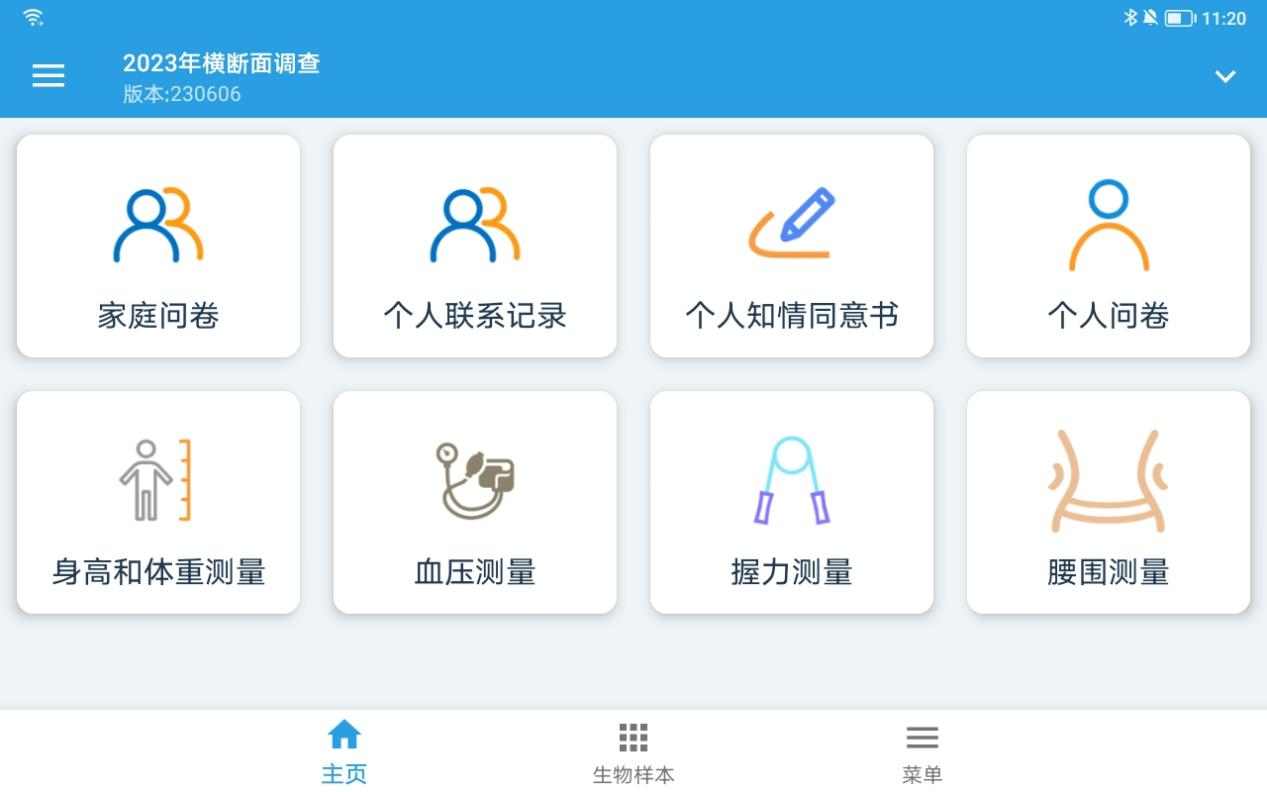Expand the survey dropdown chevron
The width and height of the screenshot is (1267, 792).
[1225, 77]
